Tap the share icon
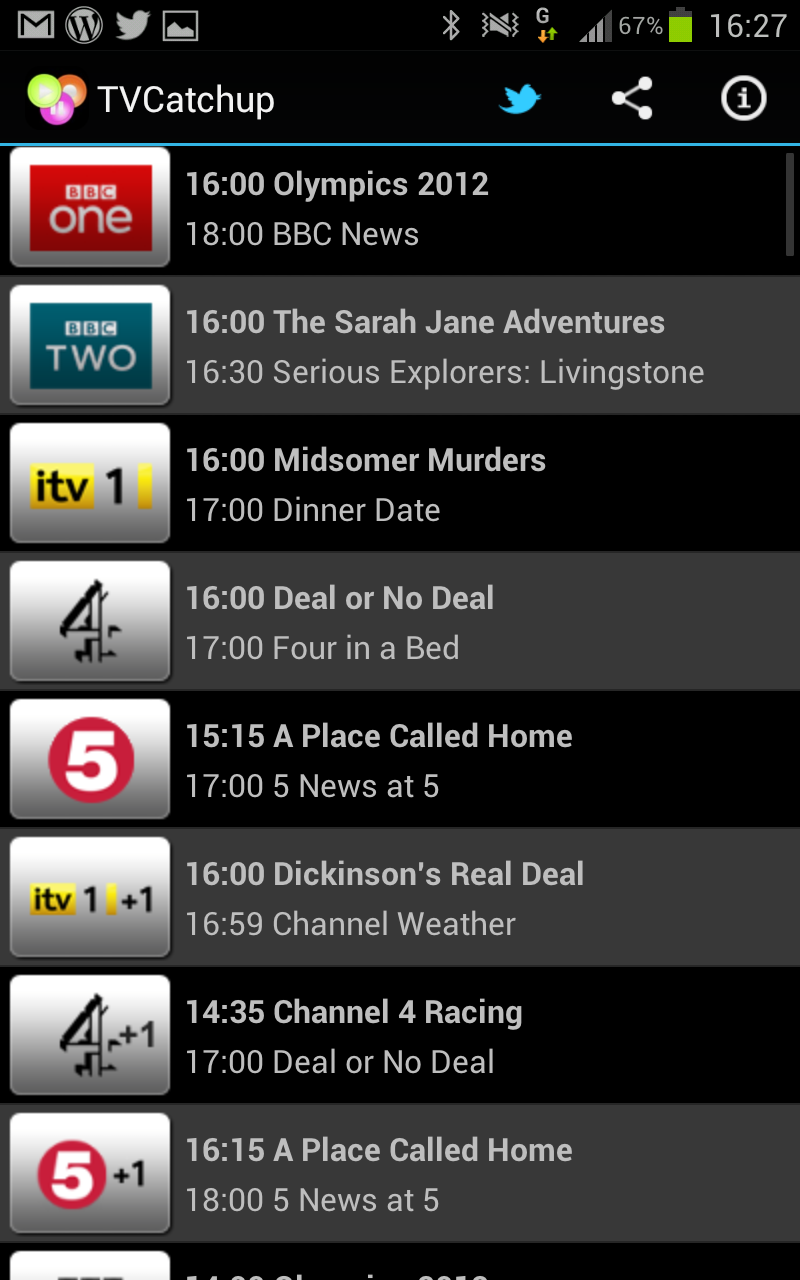 point(632,99)
